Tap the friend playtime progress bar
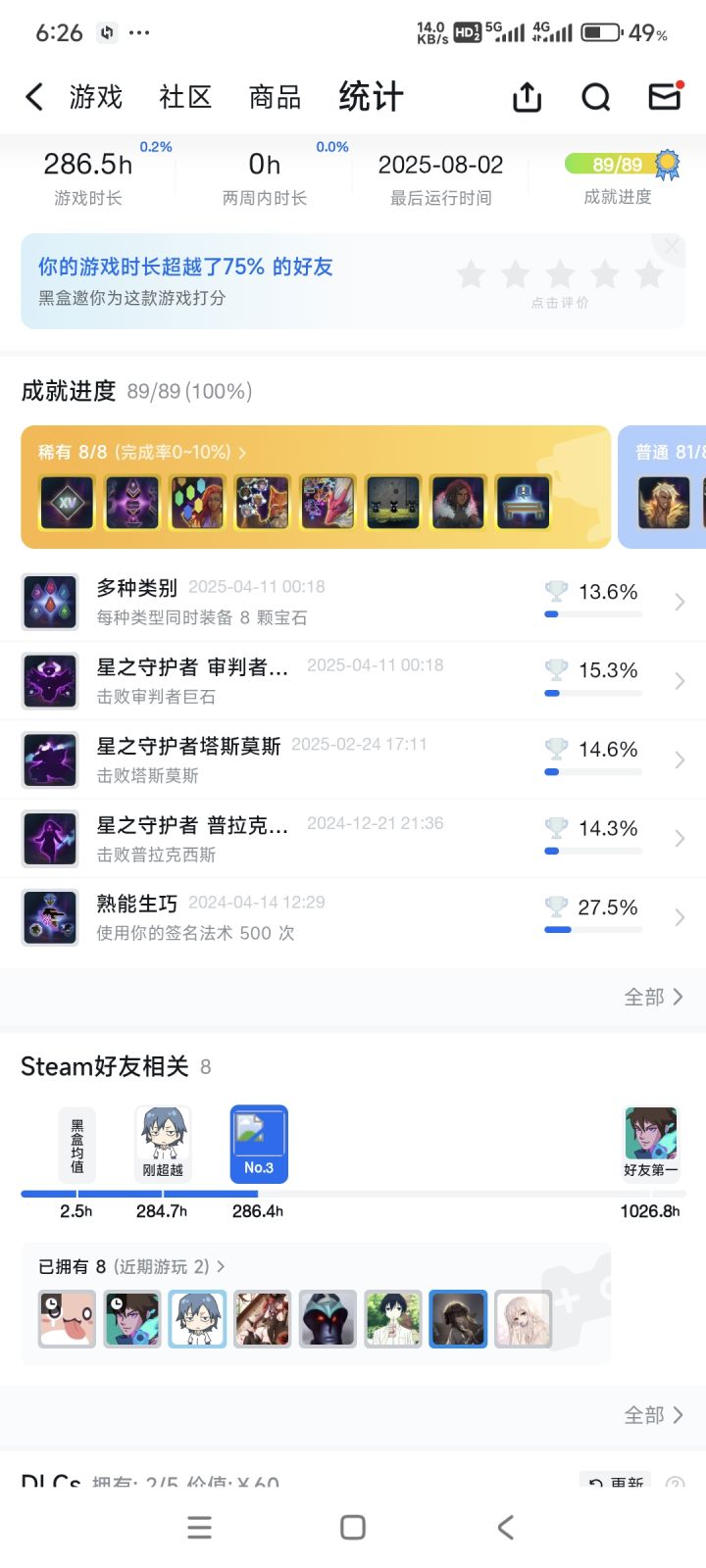The height and width of the screenshot is (1568, 706). 353,1194
